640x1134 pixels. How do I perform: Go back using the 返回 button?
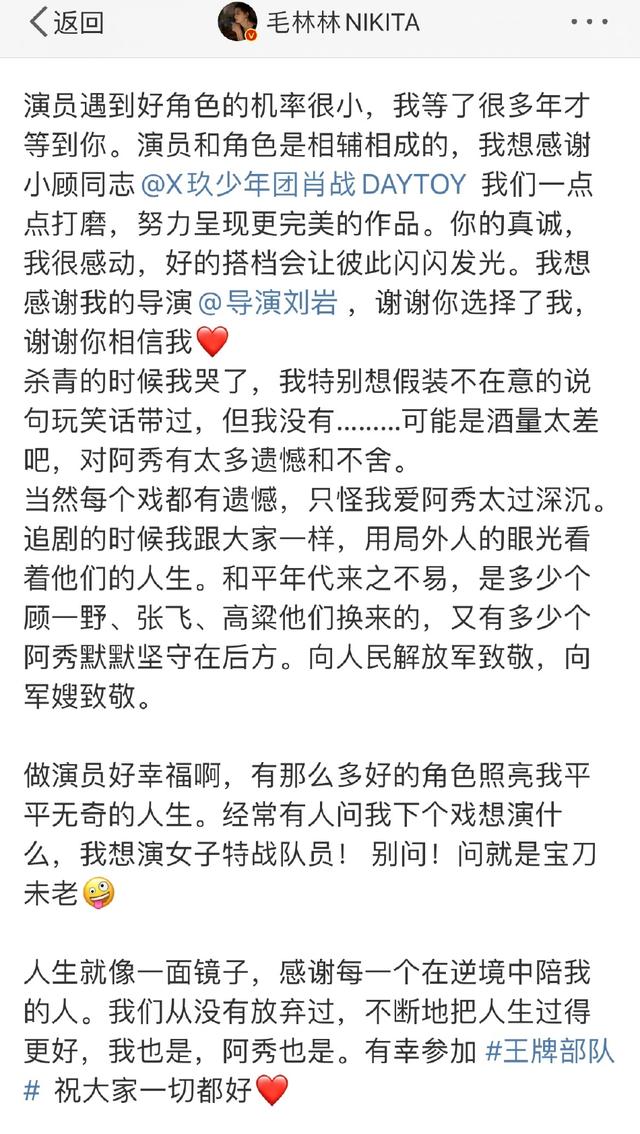[66, 22]
